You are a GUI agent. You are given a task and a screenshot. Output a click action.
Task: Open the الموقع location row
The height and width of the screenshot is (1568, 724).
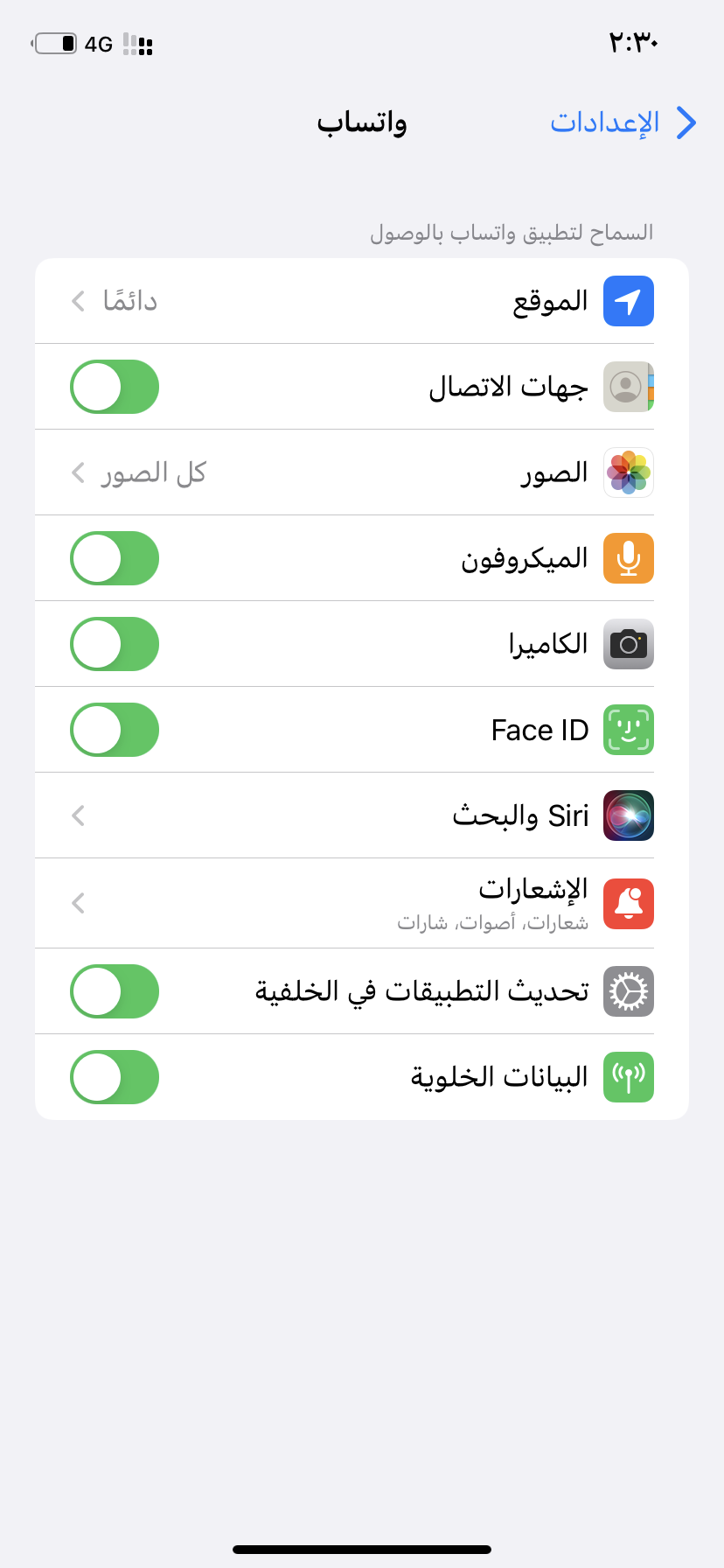tap(362, 301)
